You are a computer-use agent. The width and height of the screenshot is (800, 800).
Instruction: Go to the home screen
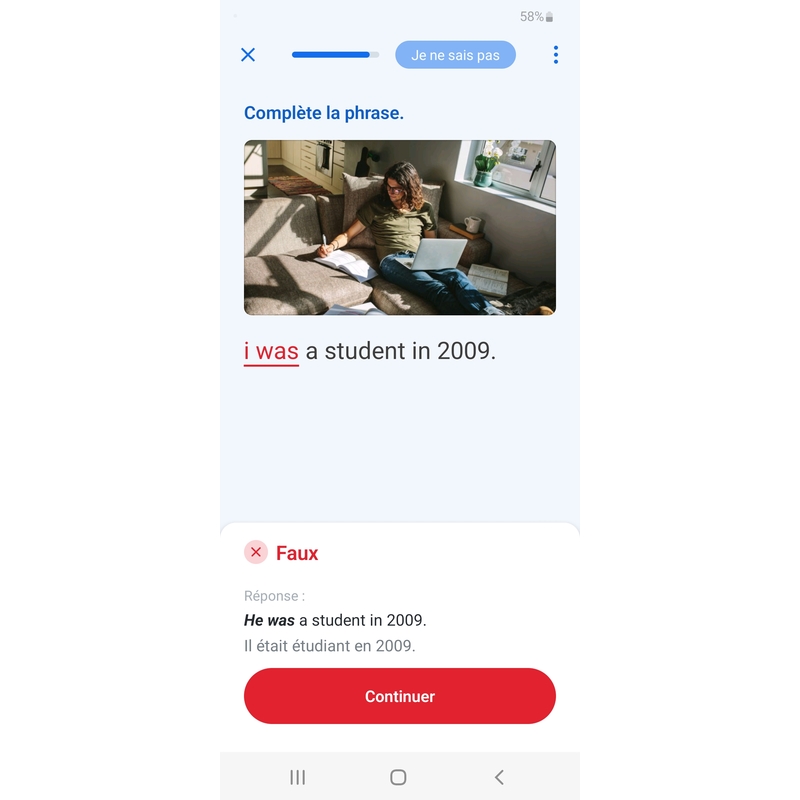398,777
